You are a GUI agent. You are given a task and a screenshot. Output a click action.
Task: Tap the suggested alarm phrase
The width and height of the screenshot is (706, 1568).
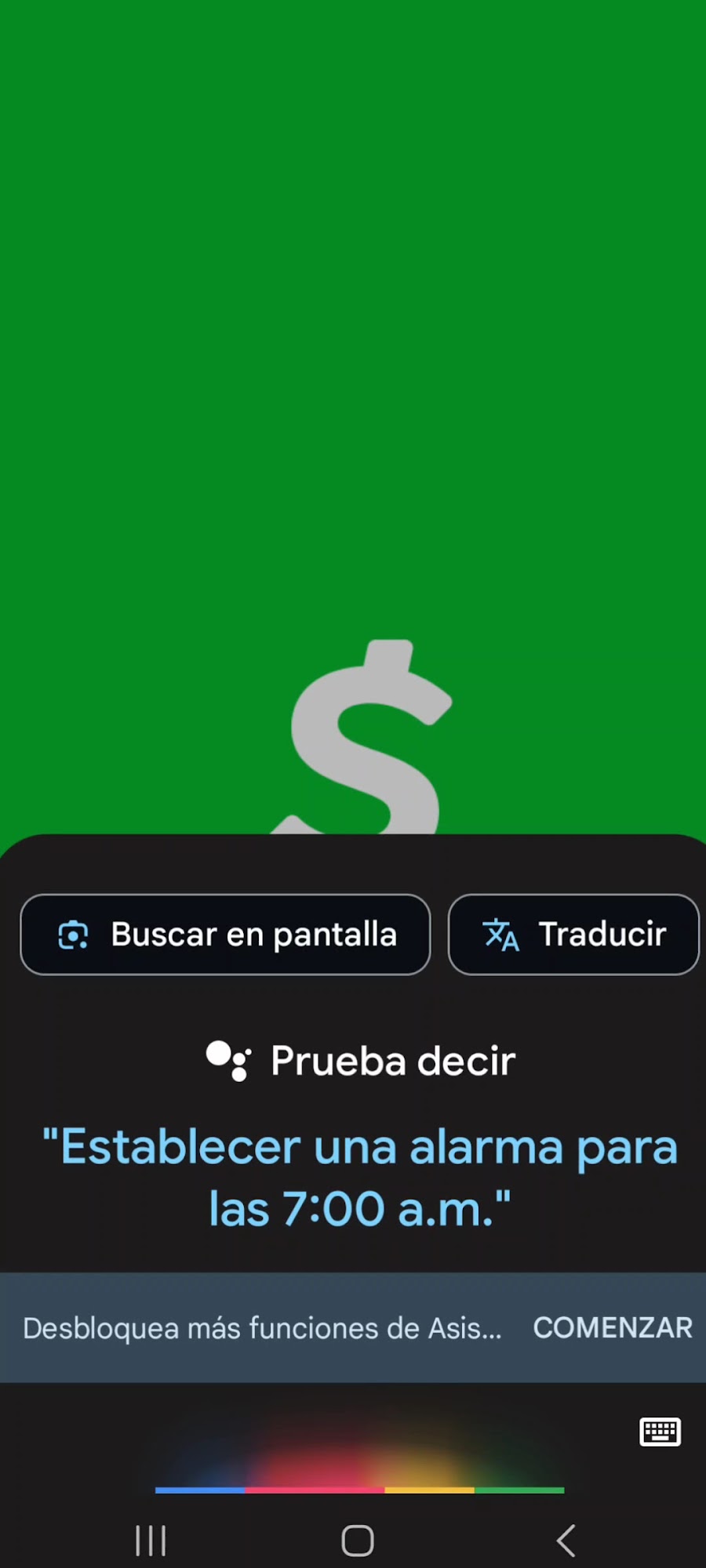[359, 1178]
